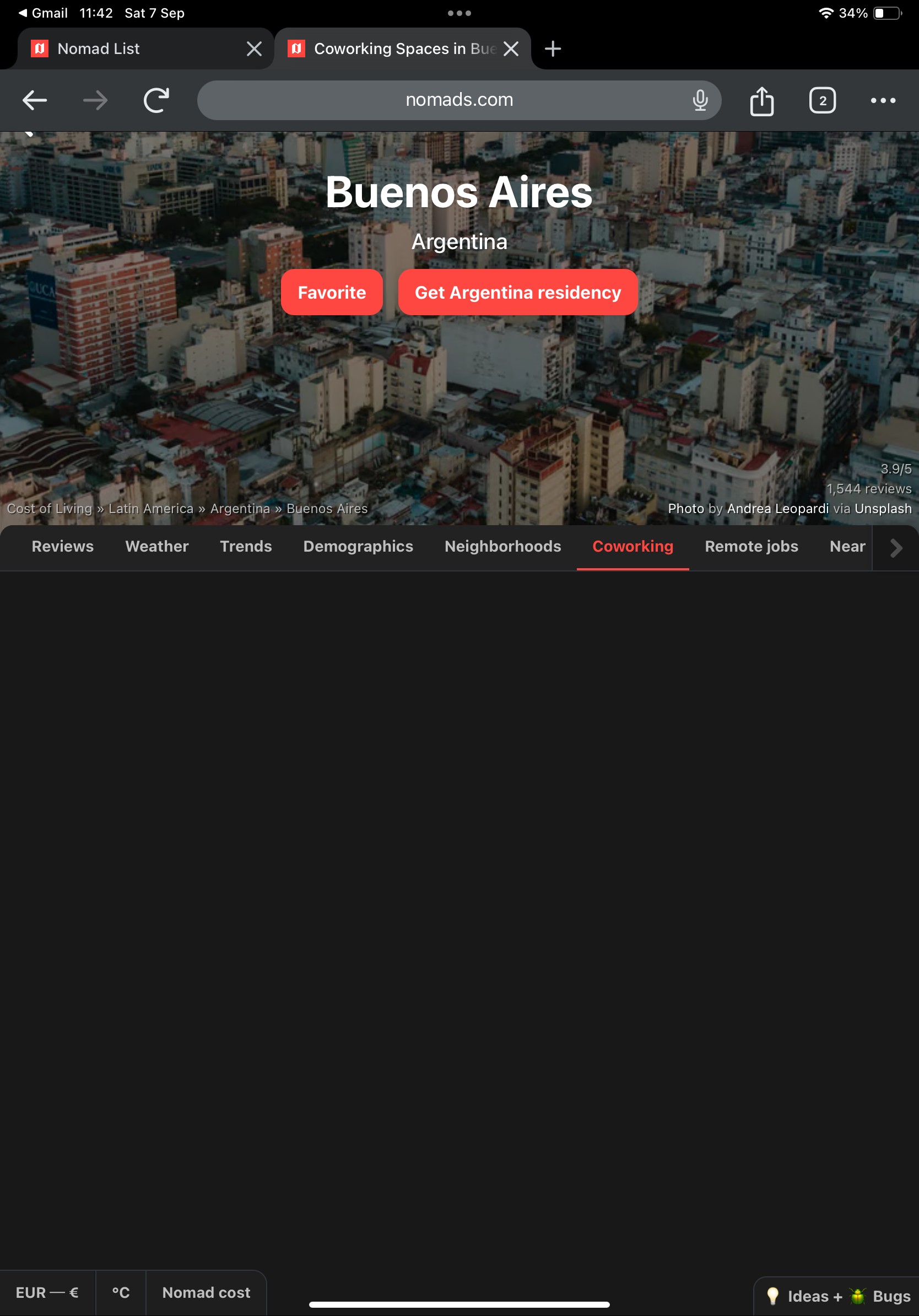Switch to the Reviews section
Viewport: 919px width, 1316px height.
[x=62, y=546]
